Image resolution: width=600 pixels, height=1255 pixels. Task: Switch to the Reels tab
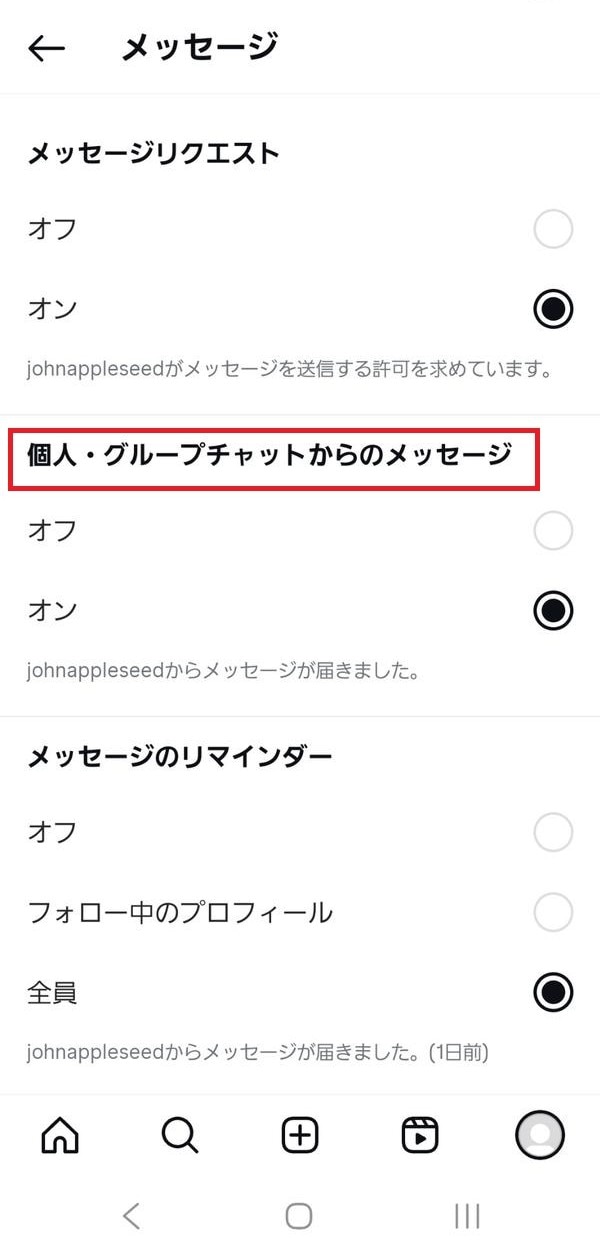coord(420,1135)
